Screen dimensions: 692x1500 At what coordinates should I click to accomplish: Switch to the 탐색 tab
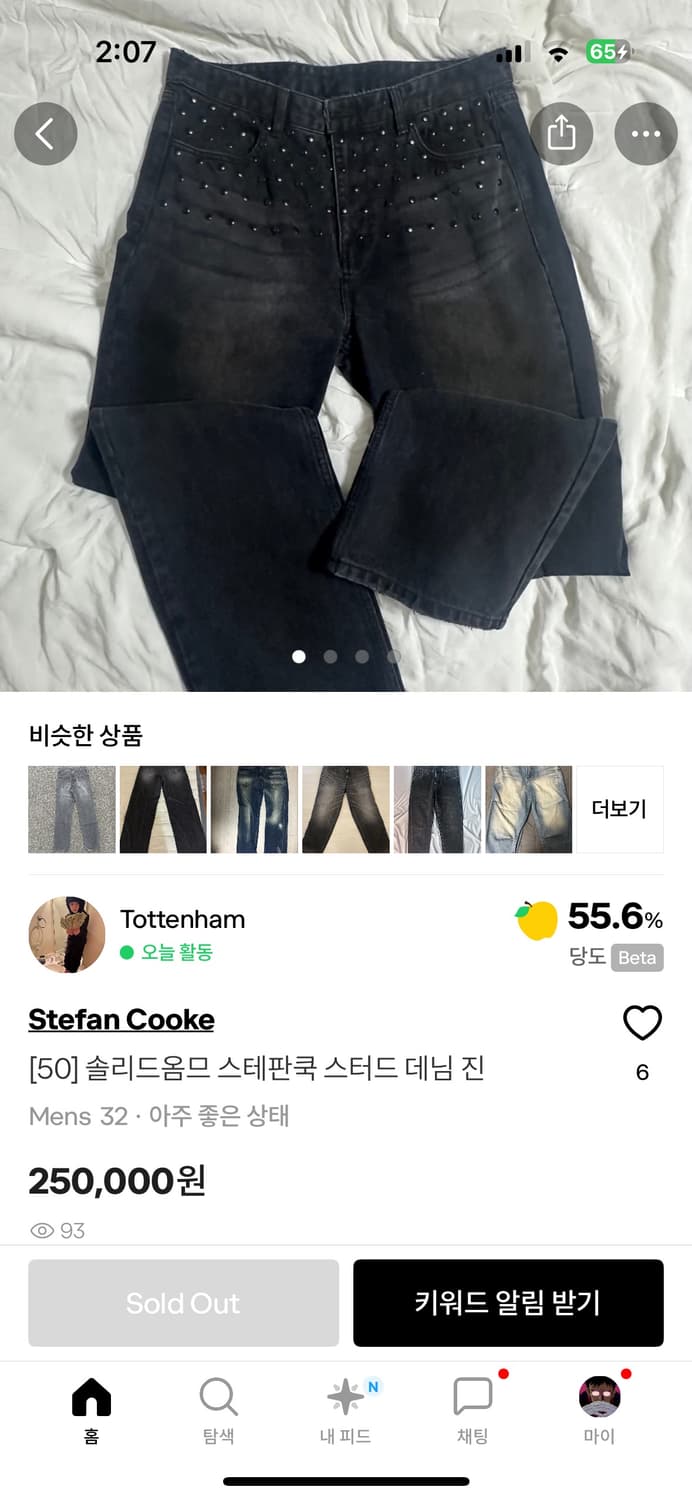coord(218,1410)
